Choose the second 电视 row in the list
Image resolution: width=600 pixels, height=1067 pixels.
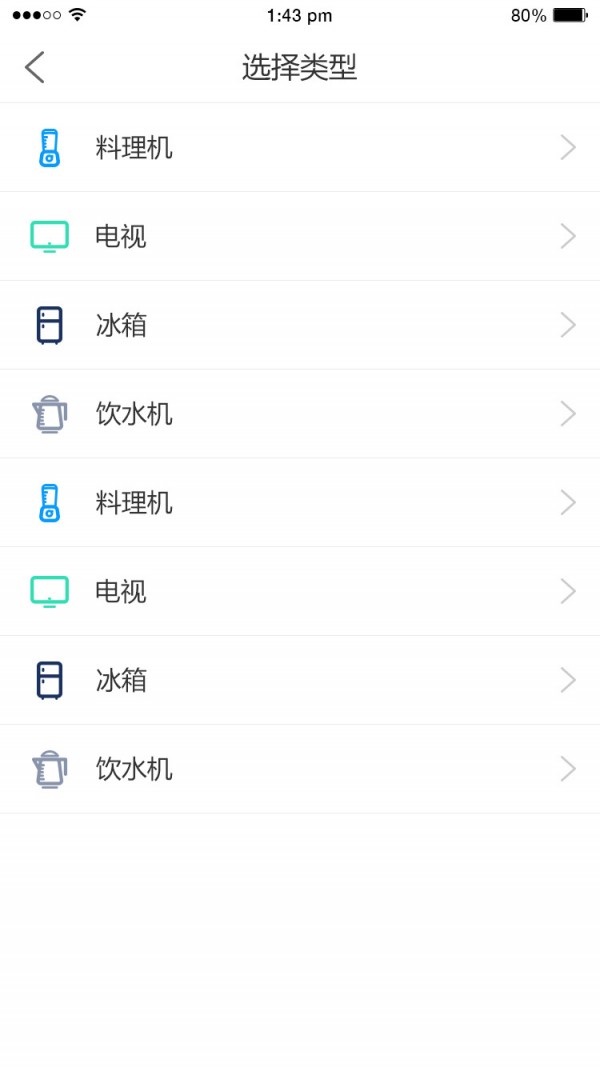pyautogui.click(x=300, y=591)
